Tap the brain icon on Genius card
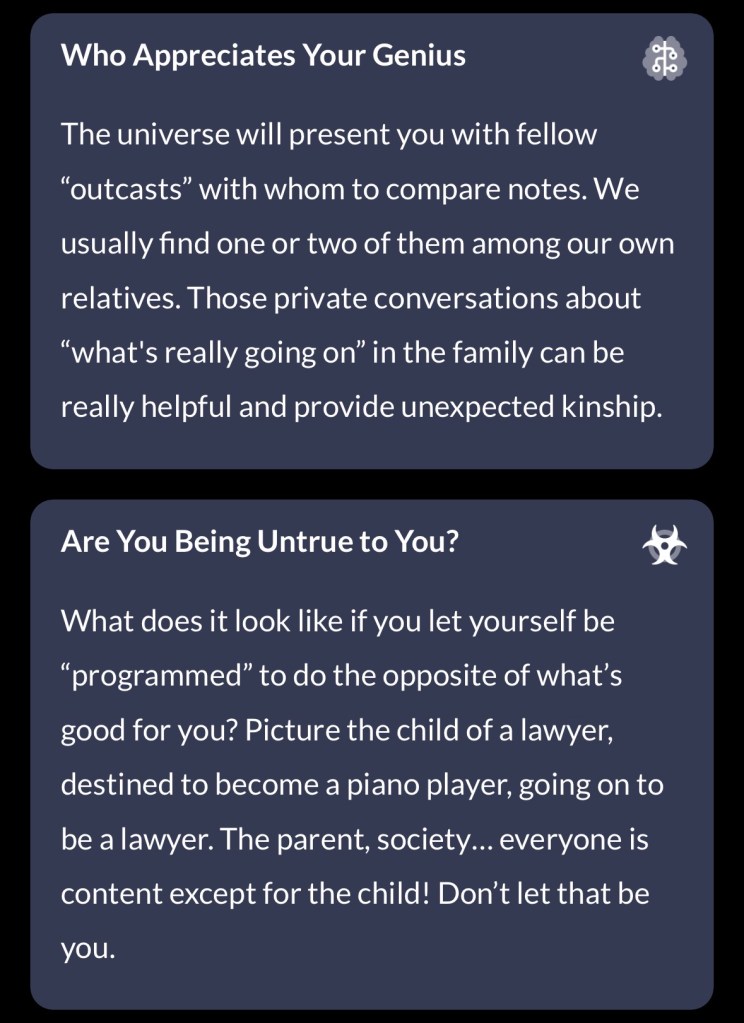Viewport: 744px width, 1023px height. point(665,57)
